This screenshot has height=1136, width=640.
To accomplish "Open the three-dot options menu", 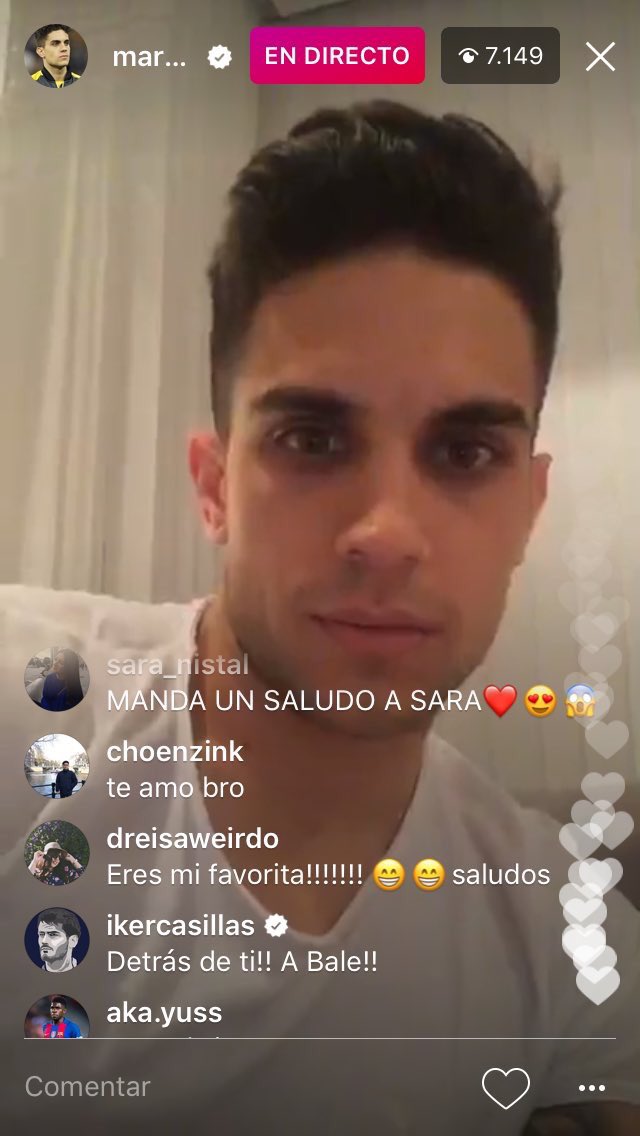I will 592,1088.
